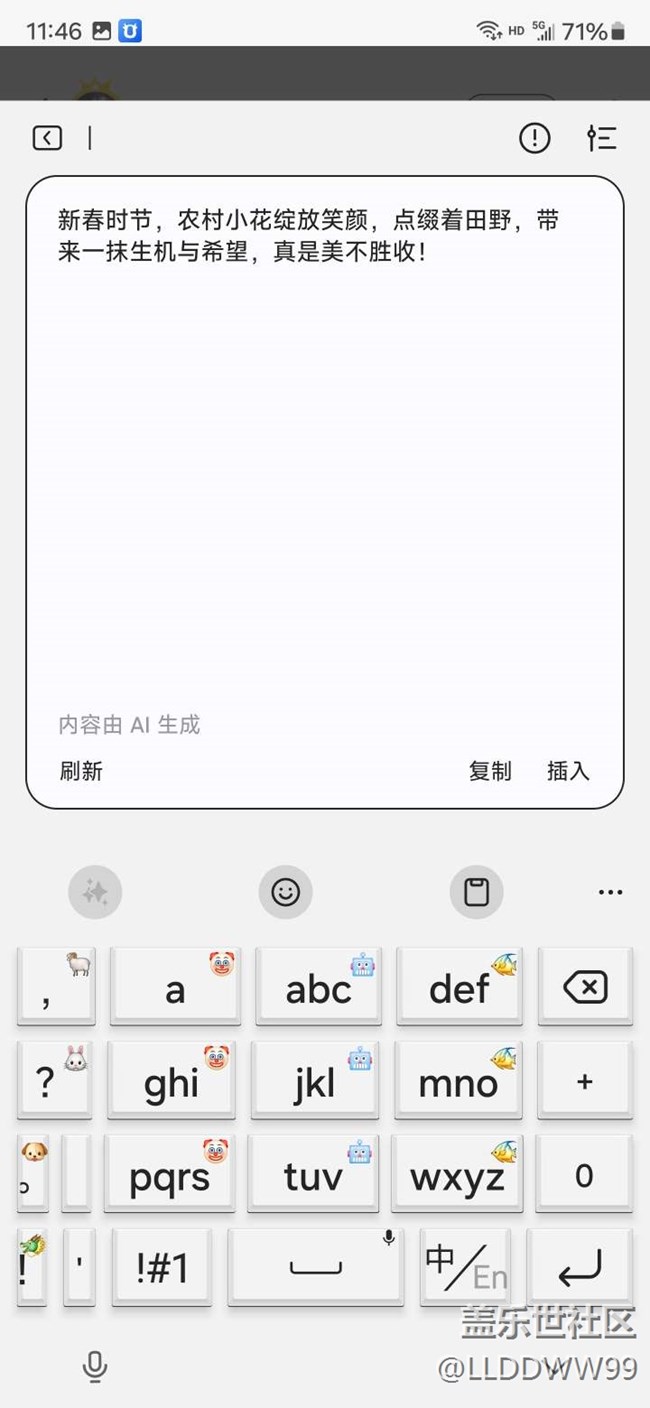Open the emoji panel
The width and height of the screenshot is (650, 1408).
[285, 892]
